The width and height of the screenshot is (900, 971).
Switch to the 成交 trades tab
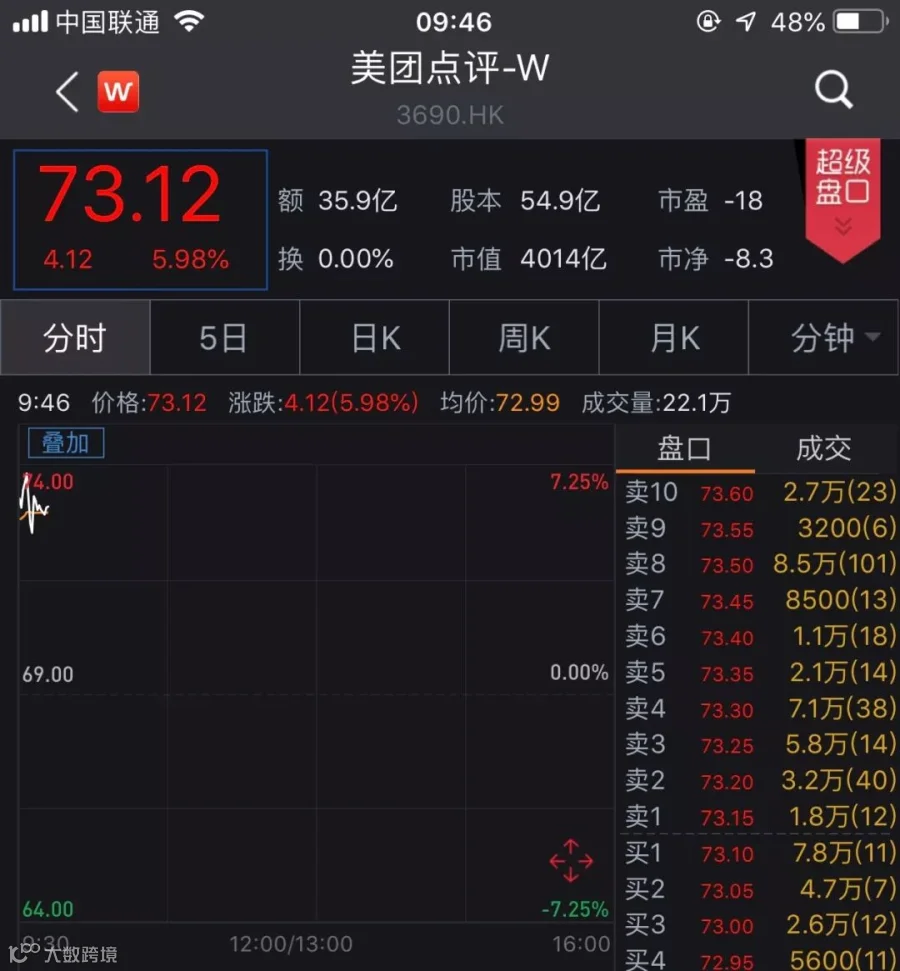pos(823,448)
